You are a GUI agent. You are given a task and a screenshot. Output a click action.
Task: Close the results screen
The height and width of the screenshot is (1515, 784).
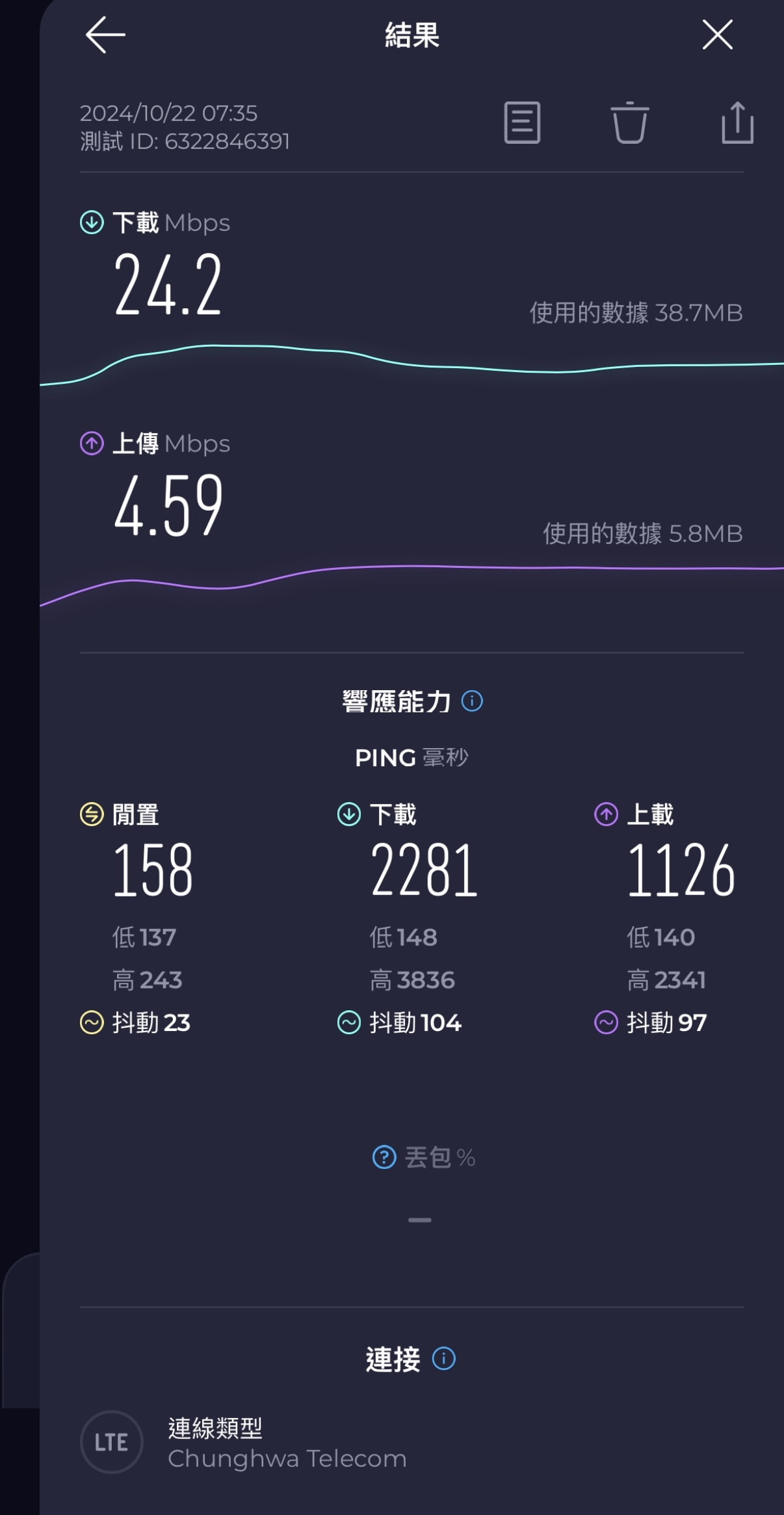click(x=717, y=34)
